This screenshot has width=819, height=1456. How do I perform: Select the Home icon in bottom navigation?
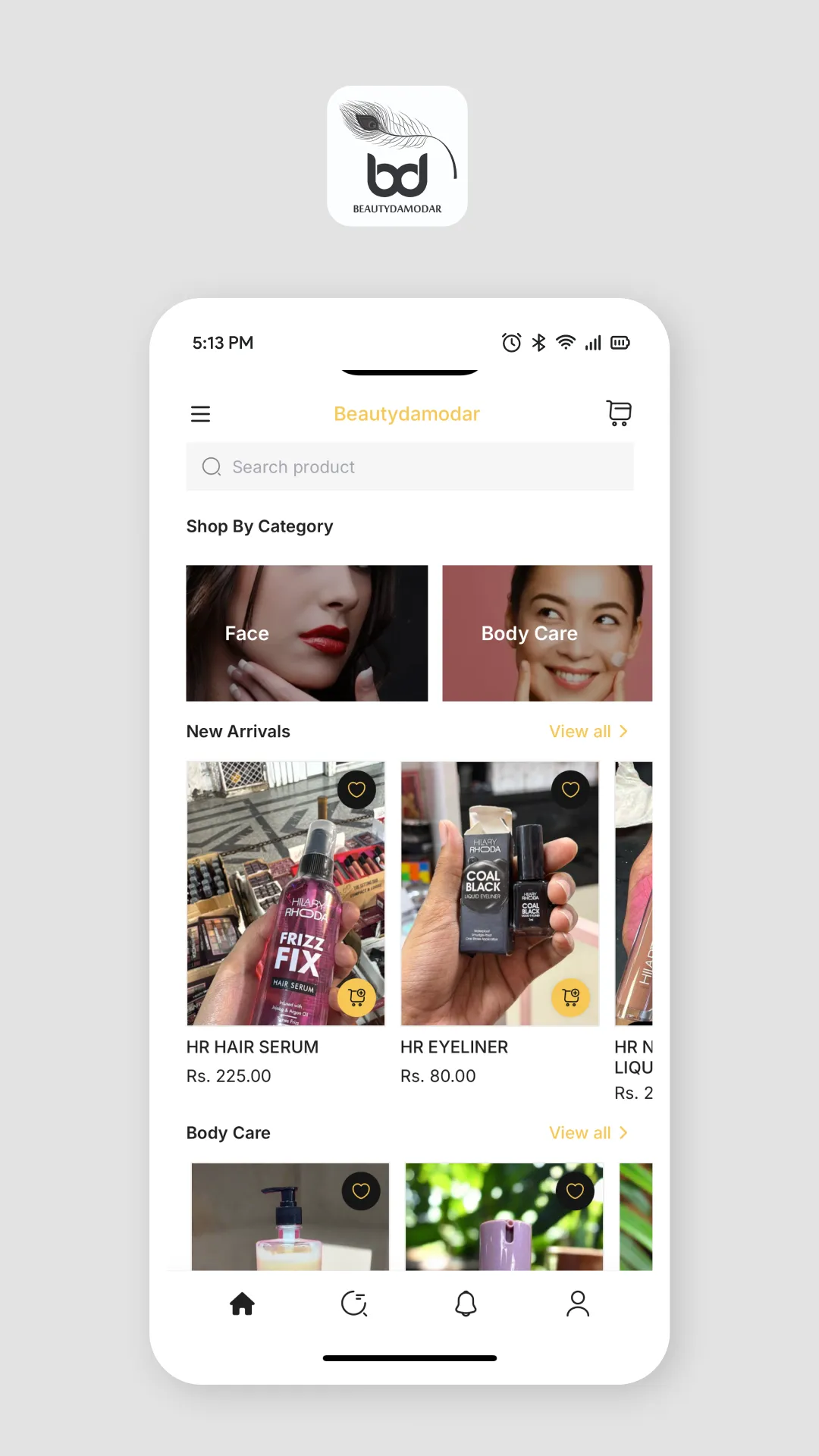click(241, 1301)
